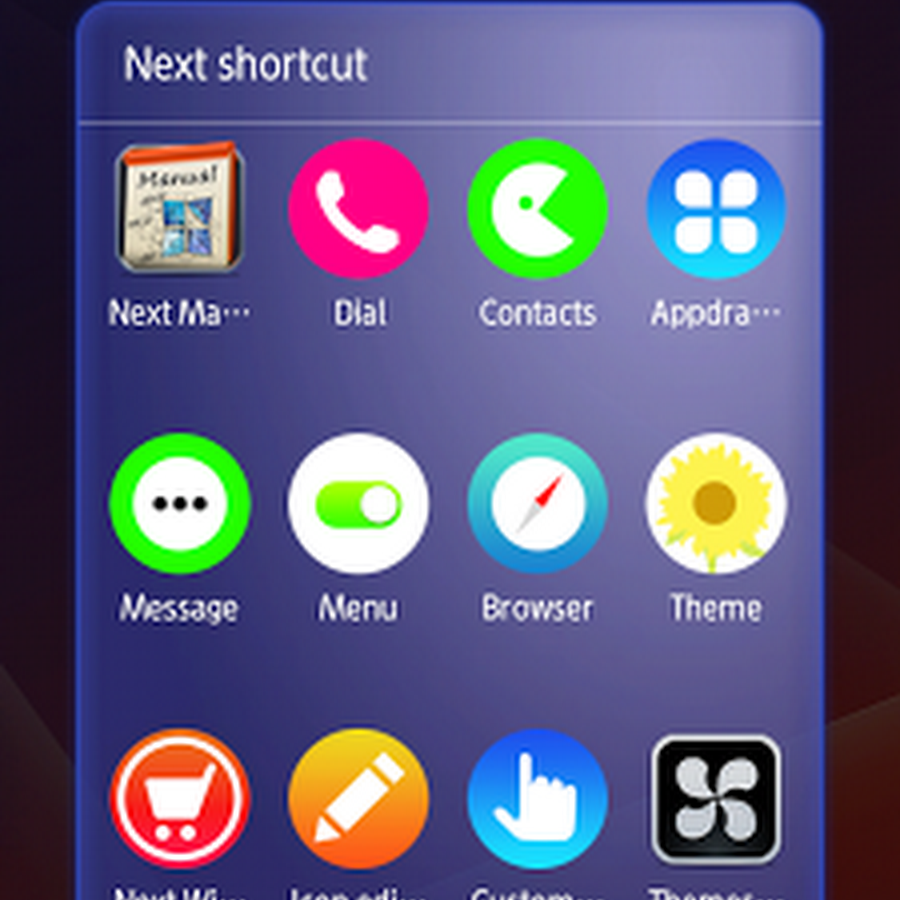Image resolution: width=900 pixels, height=900 pixels.
Task: Select the Theme sunflower shortcut
Action: pos(716,502)
